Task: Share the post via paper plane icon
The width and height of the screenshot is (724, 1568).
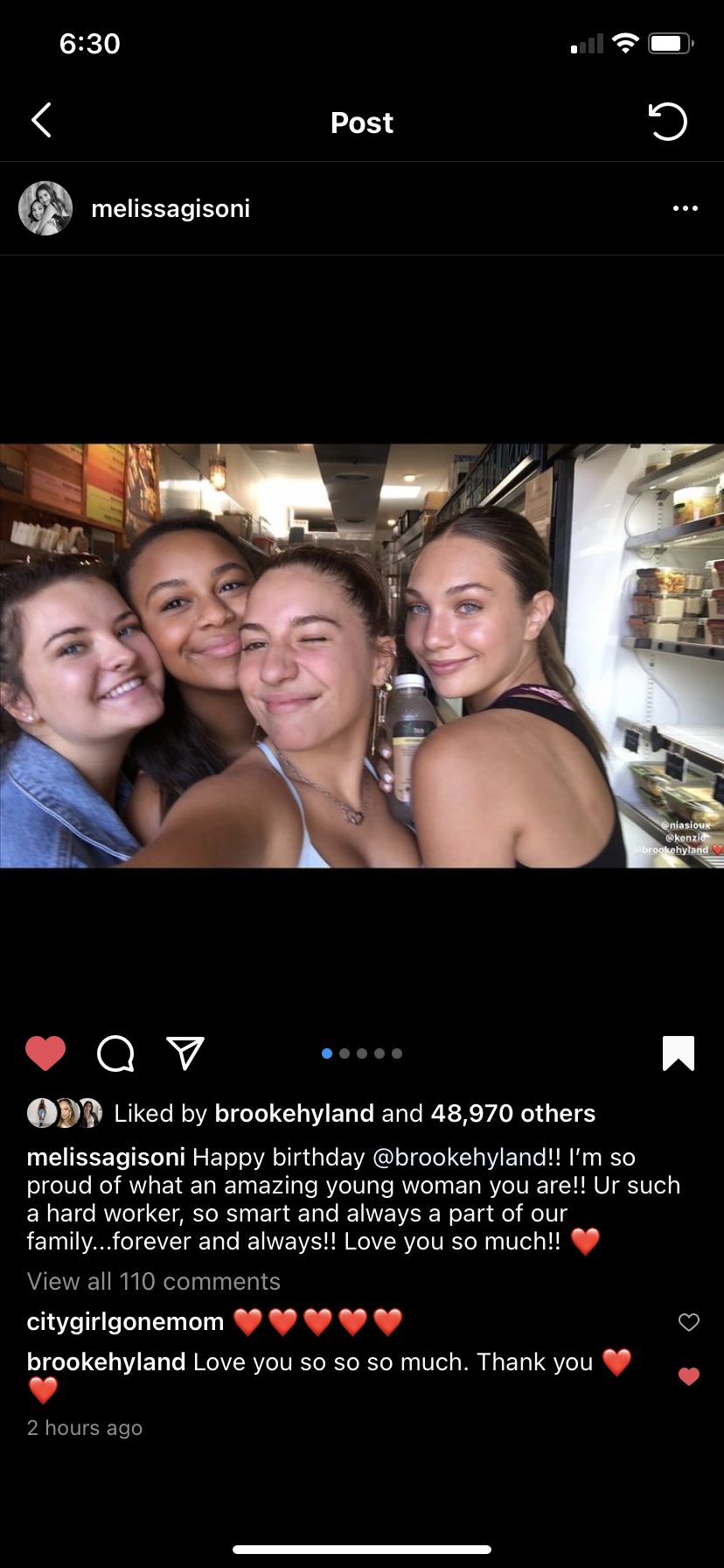Action: pyautogui.click(x=184, y=1053)
